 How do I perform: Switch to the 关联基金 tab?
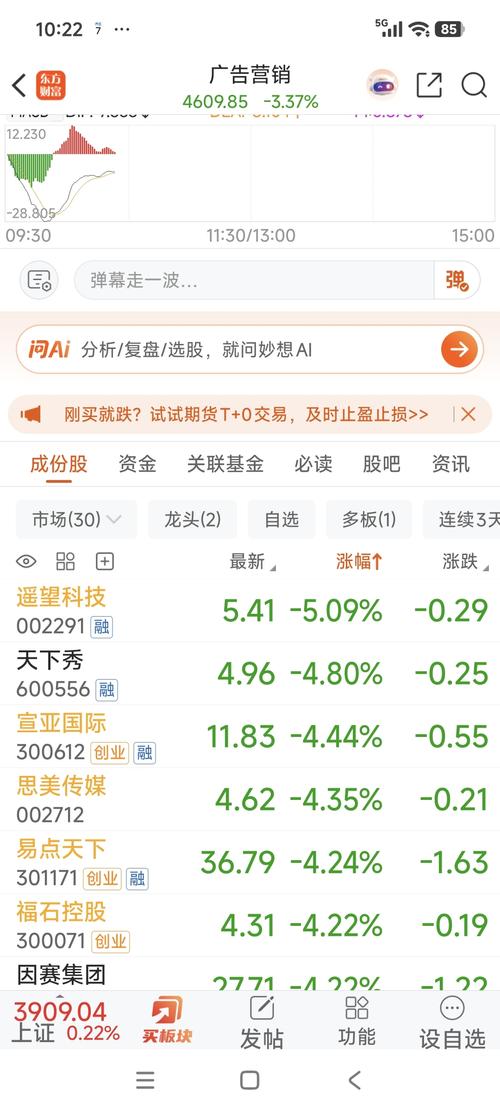[225, 464]
